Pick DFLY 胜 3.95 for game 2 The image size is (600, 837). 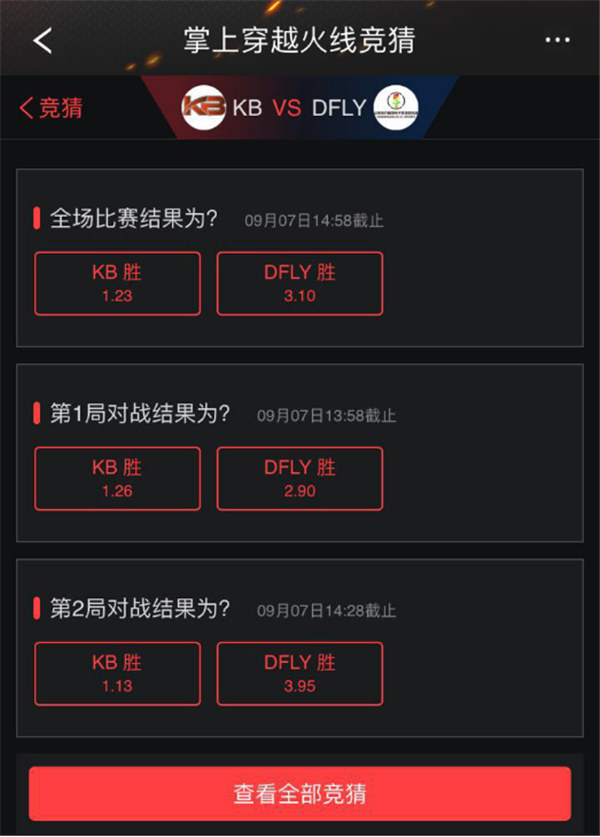300,673
